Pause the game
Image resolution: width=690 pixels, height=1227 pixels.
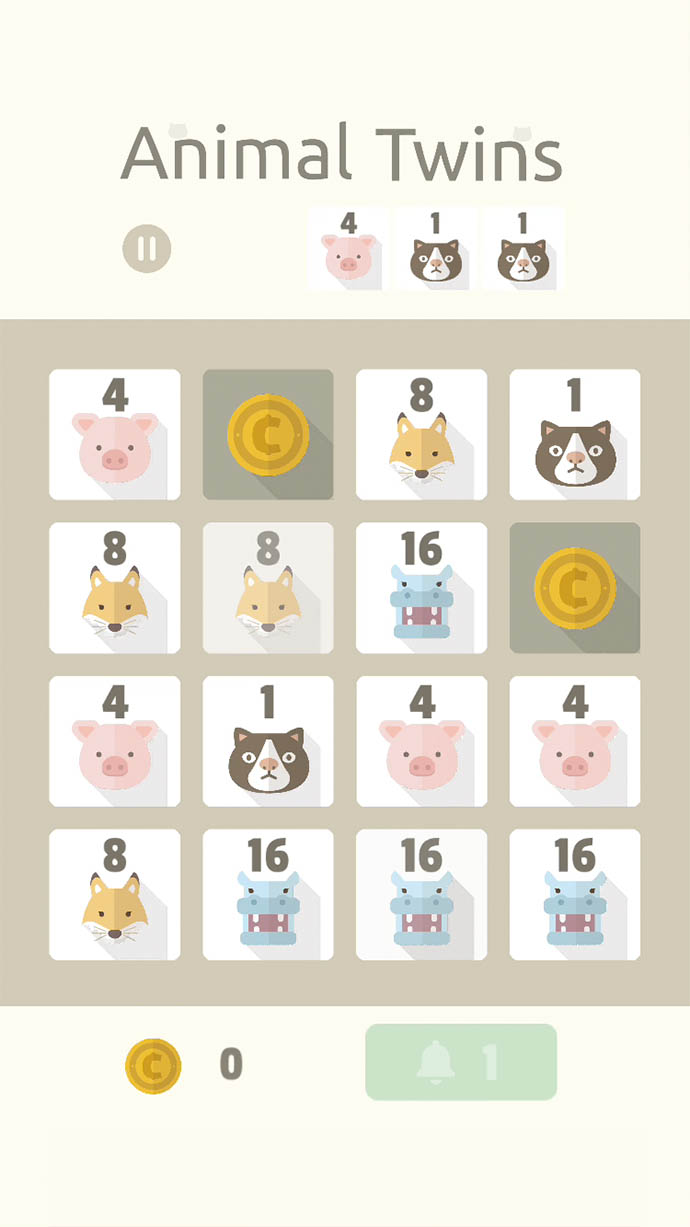point(147,249)
